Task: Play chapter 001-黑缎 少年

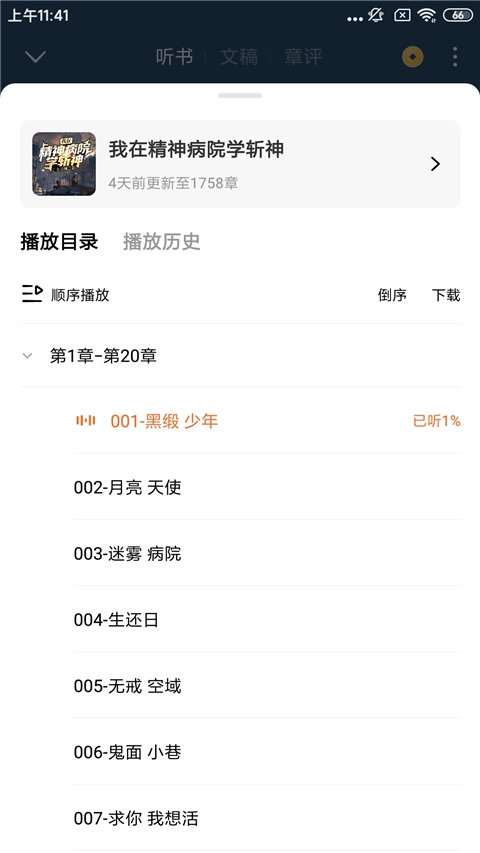Action: (x=267, y=421)
